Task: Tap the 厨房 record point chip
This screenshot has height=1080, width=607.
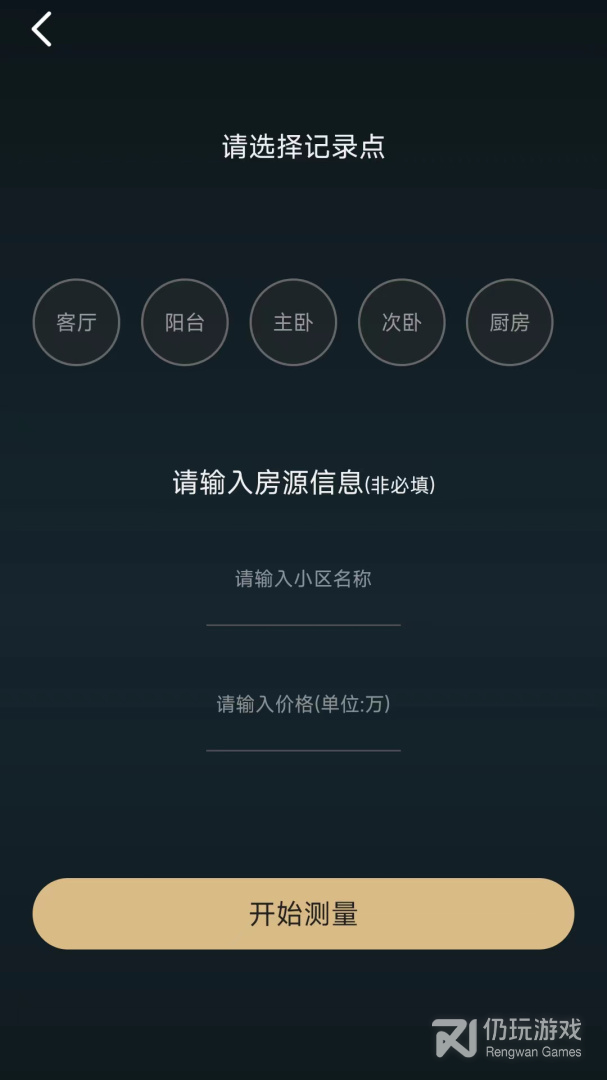Action: pos(509,322)
